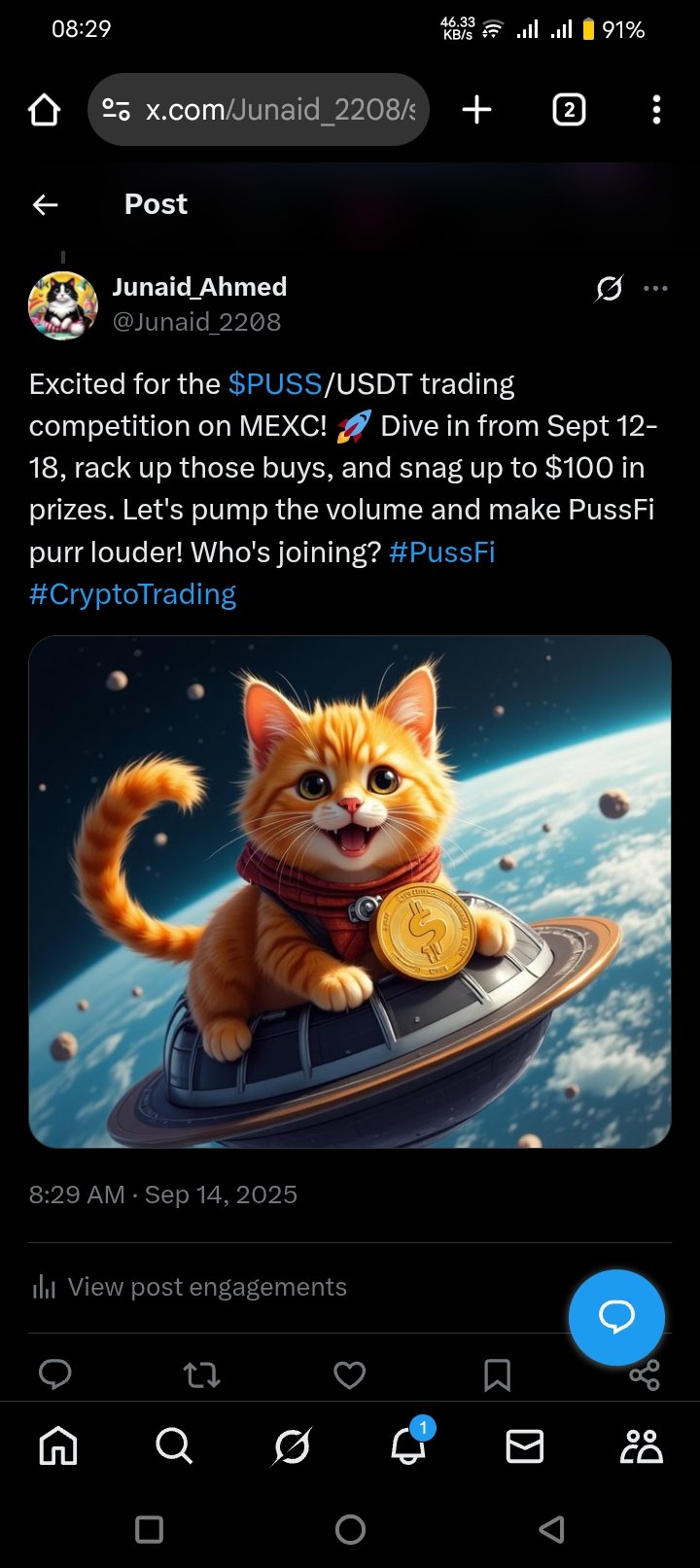This screenshot has width=700, height=1568.
Task: Open the #PussFi hashtag
Action: 442,552
